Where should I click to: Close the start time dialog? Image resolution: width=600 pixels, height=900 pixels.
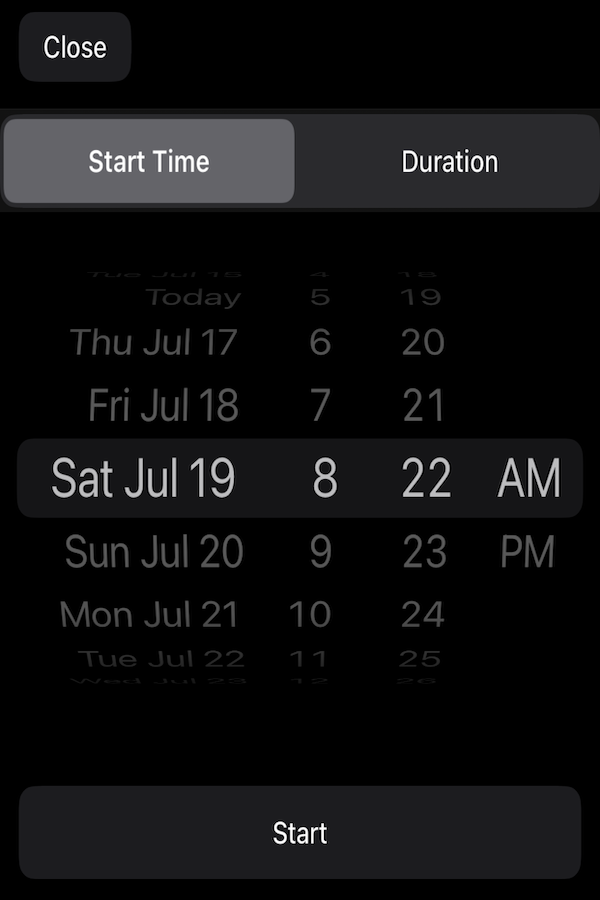point(75,47)
